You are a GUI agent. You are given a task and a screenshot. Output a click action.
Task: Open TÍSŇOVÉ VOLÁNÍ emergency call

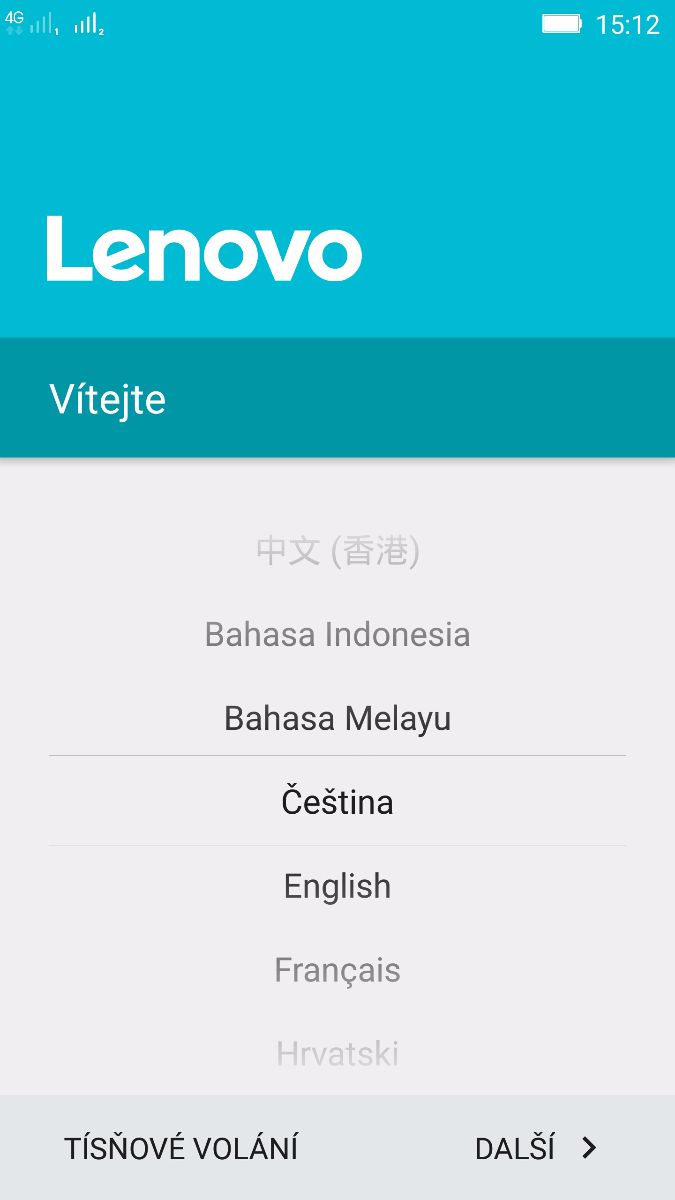point(181,1148)
